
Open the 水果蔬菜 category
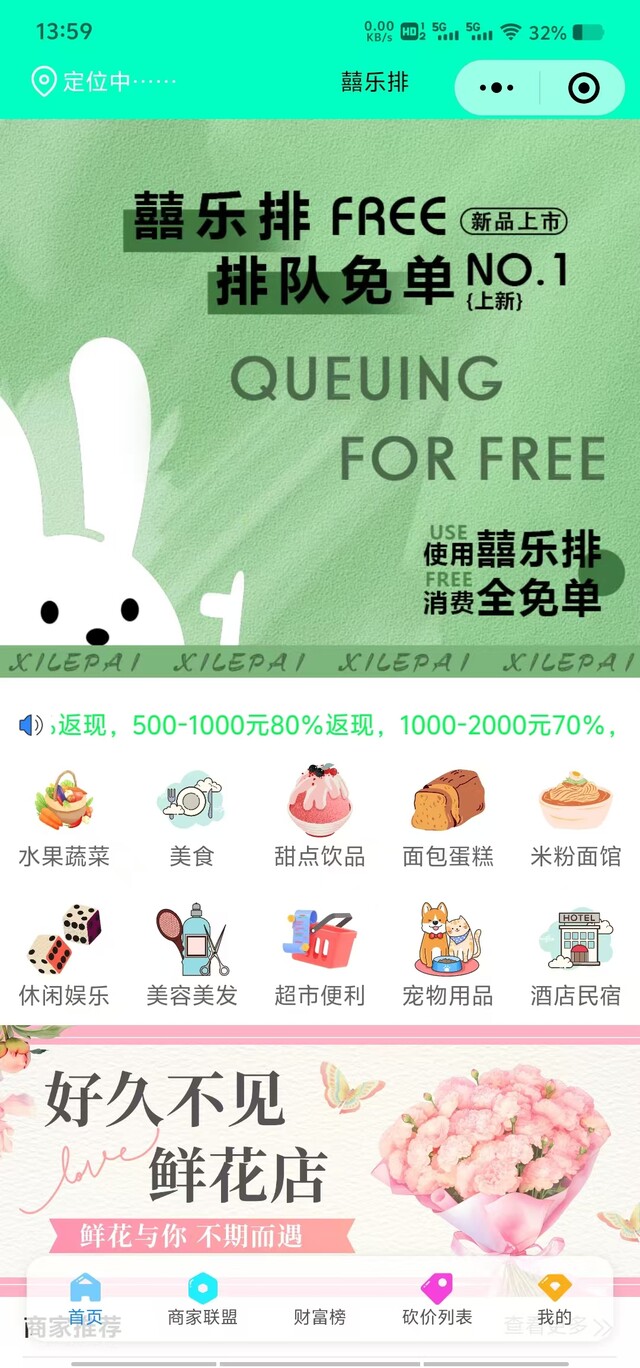pyautogui.click(x=64, y=817)
